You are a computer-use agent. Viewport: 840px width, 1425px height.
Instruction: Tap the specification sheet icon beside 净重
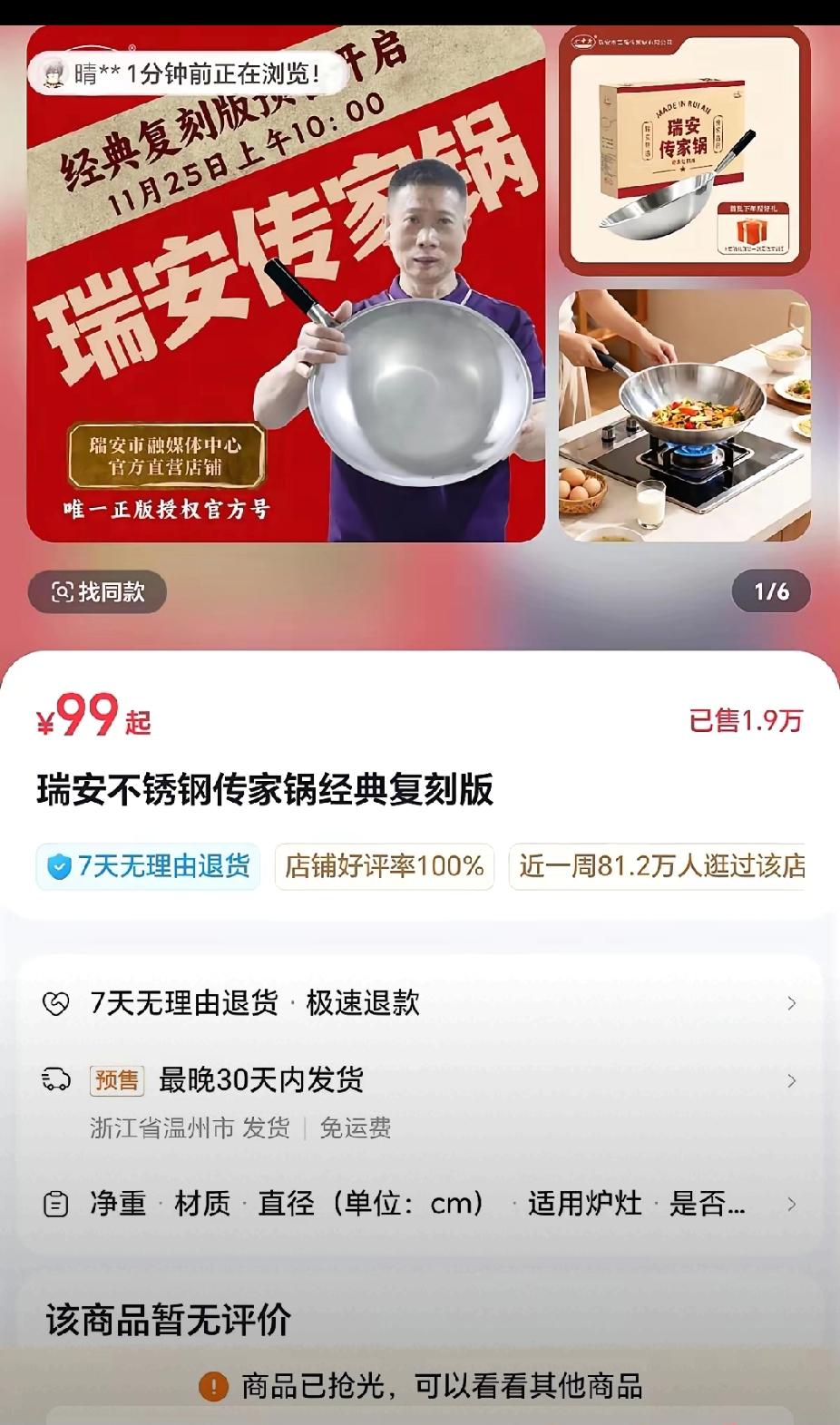[x=56, y=1203]
